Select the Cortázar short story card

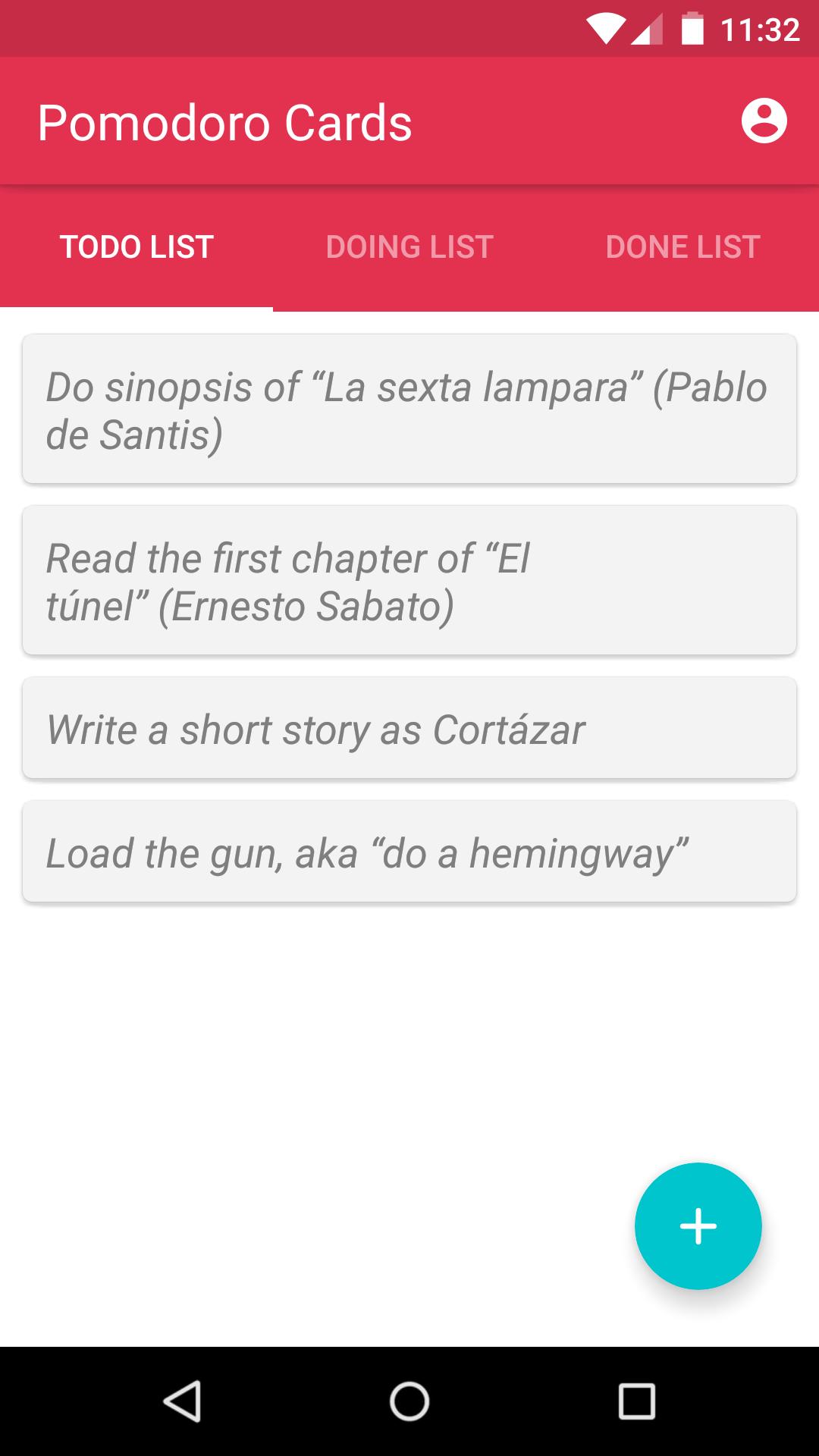(x=409, y=729)
